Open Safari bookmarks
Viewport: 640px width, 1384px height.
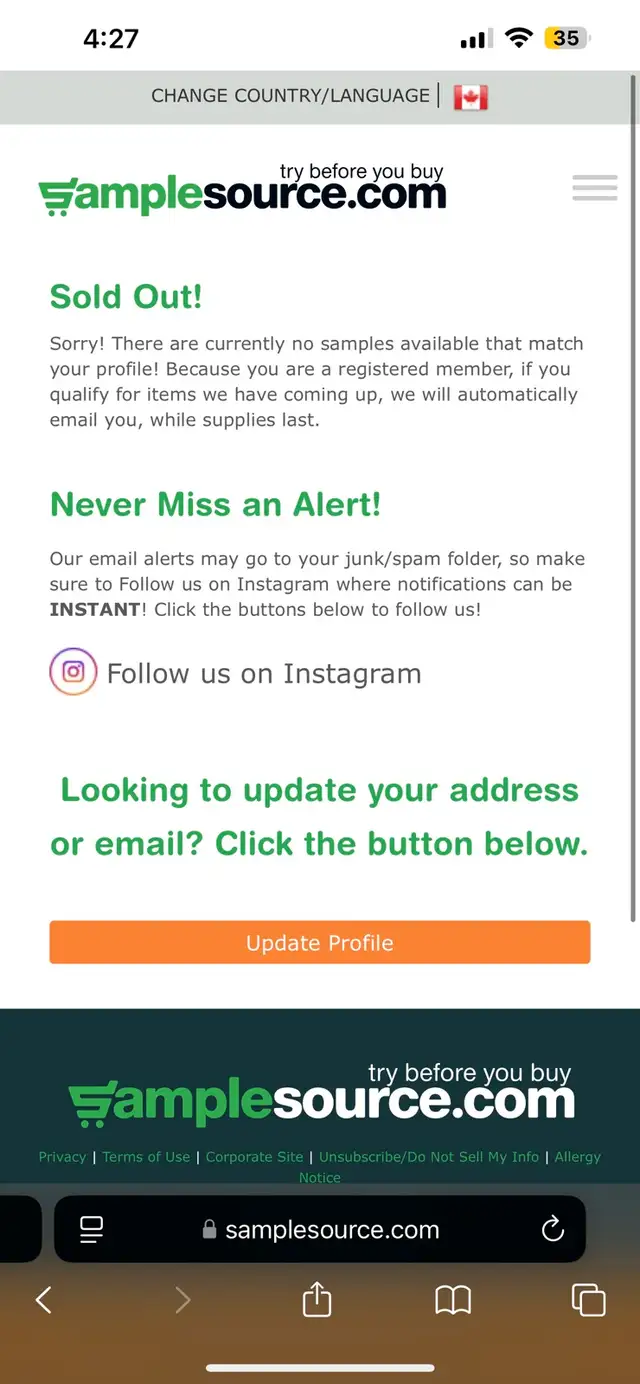pos(453,1299)
